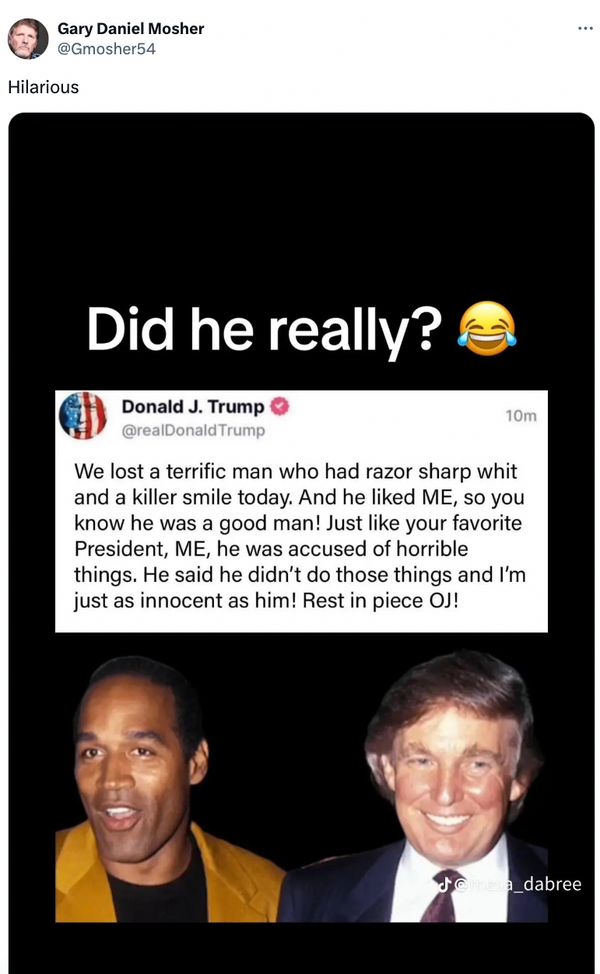600x974 pixels.
Task: Open the post's three-dot overflow menu
Action: [x=585, y=28]
